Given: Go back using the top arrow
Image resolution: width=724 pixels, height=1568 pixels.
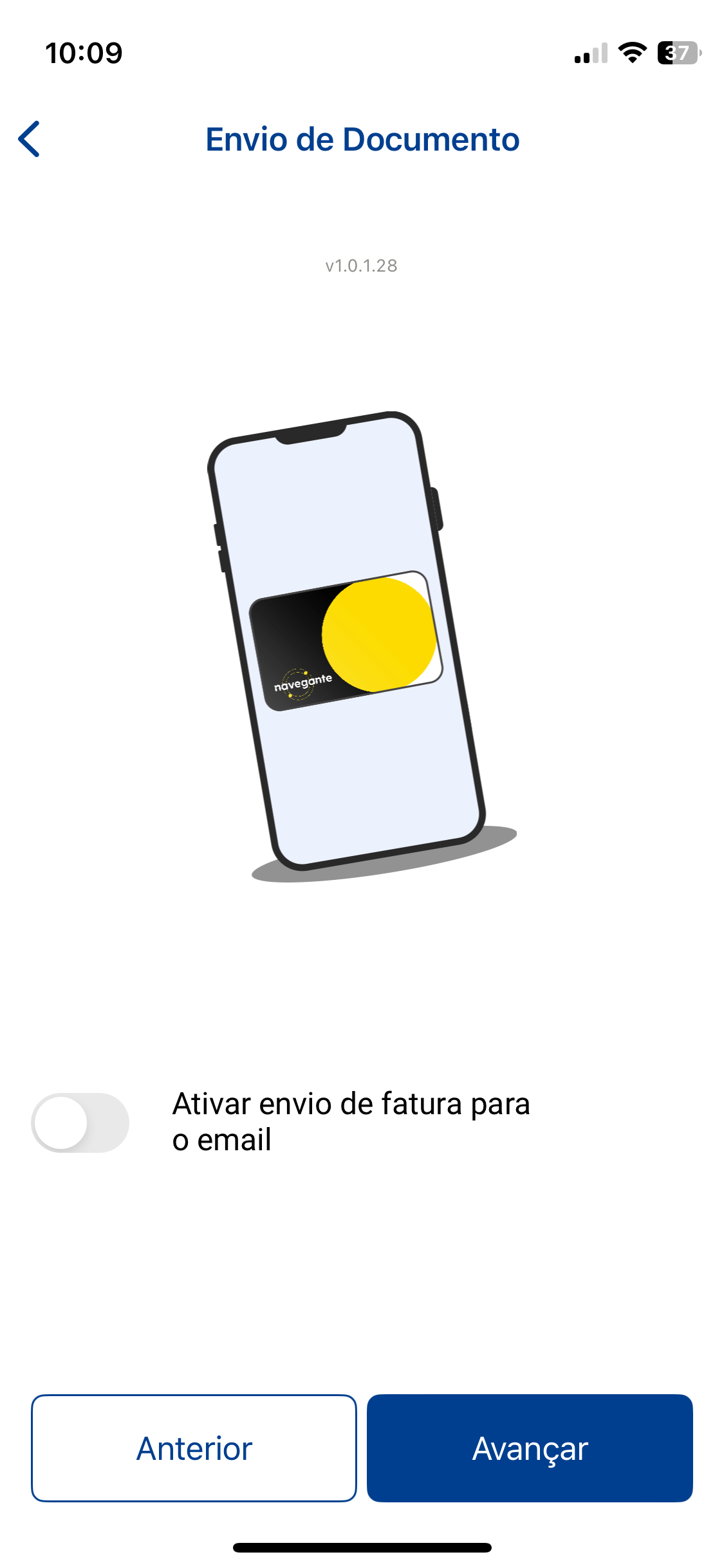Looking at the screenshot, I should [30, 139].
